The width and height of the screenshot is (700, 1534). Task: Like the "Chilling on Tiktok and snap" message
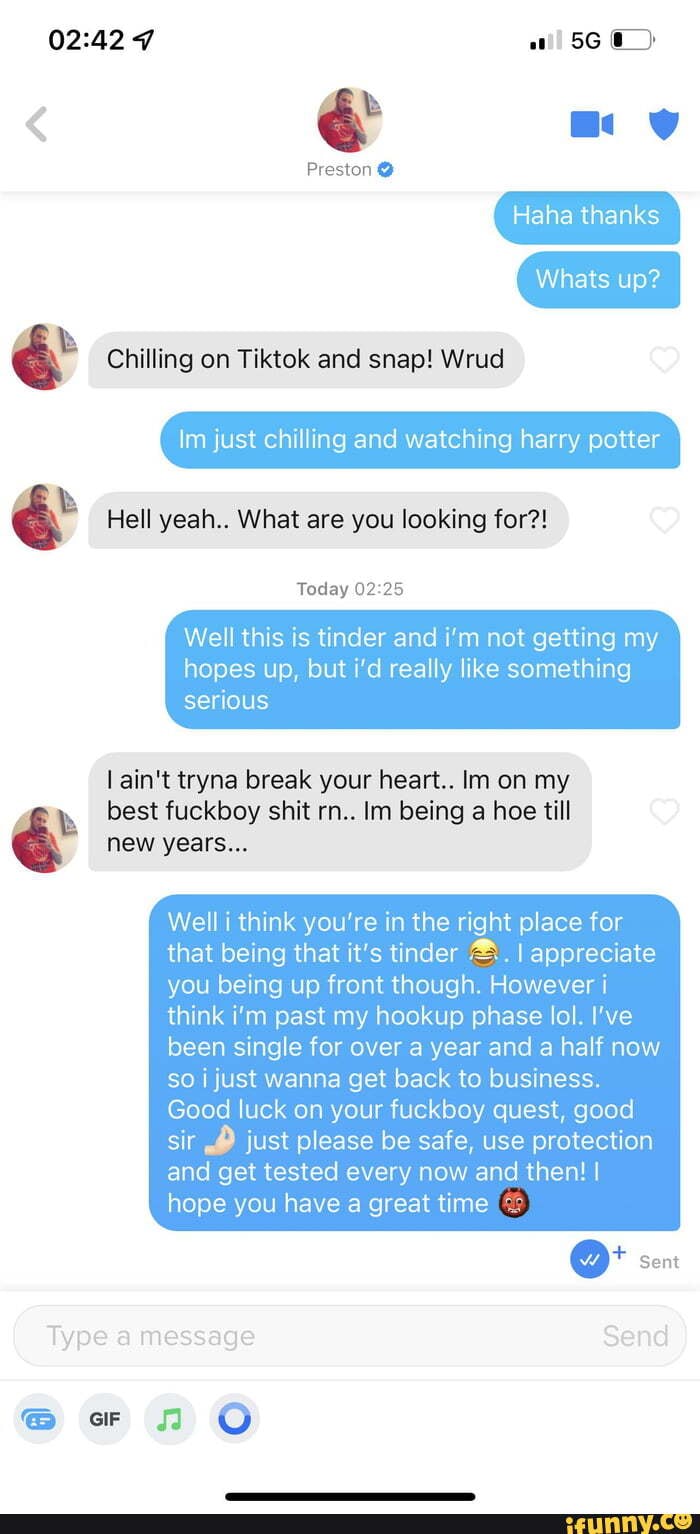coord(664,359)
